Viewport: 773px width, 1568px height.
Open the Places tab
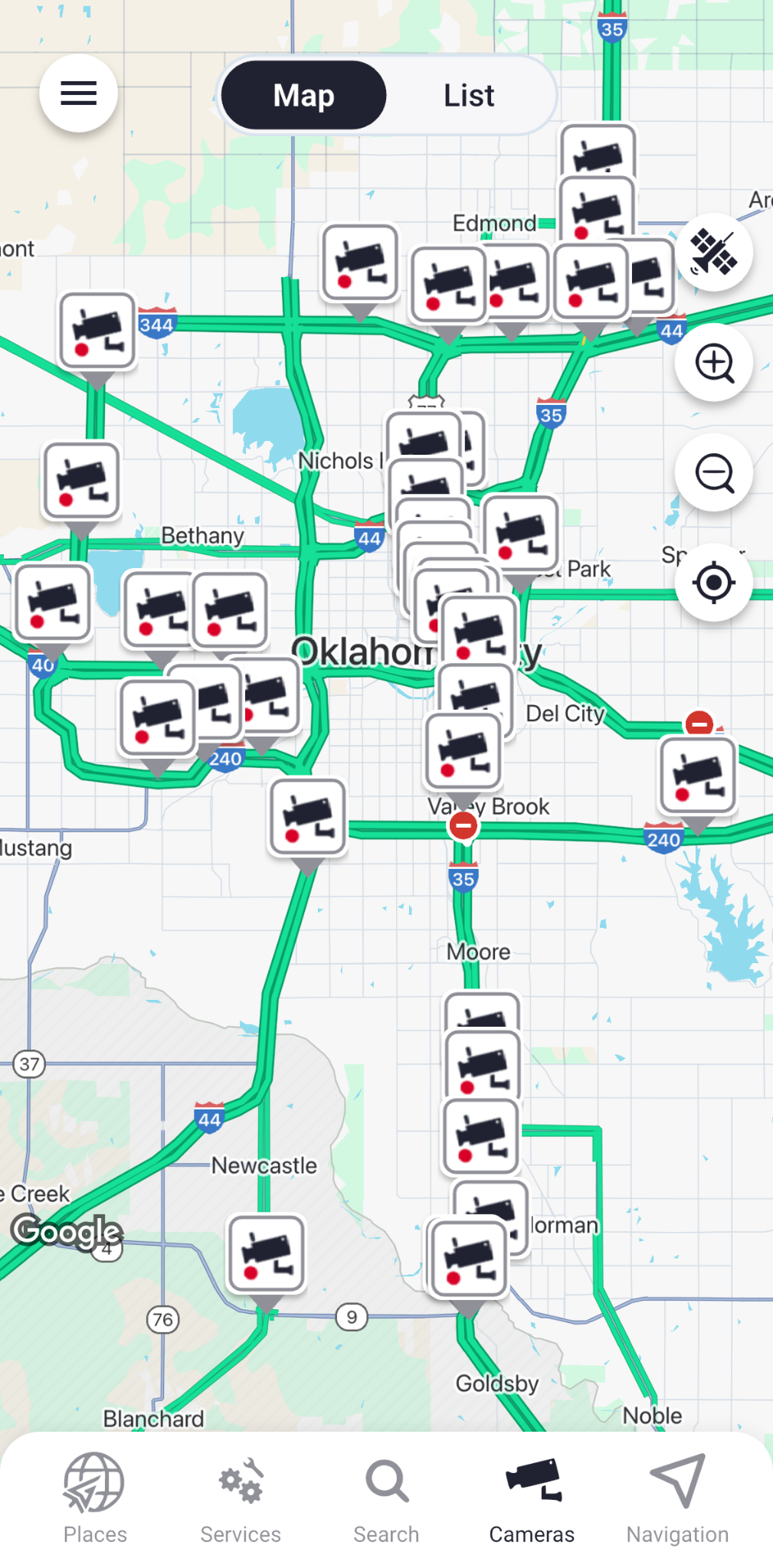95,1498
